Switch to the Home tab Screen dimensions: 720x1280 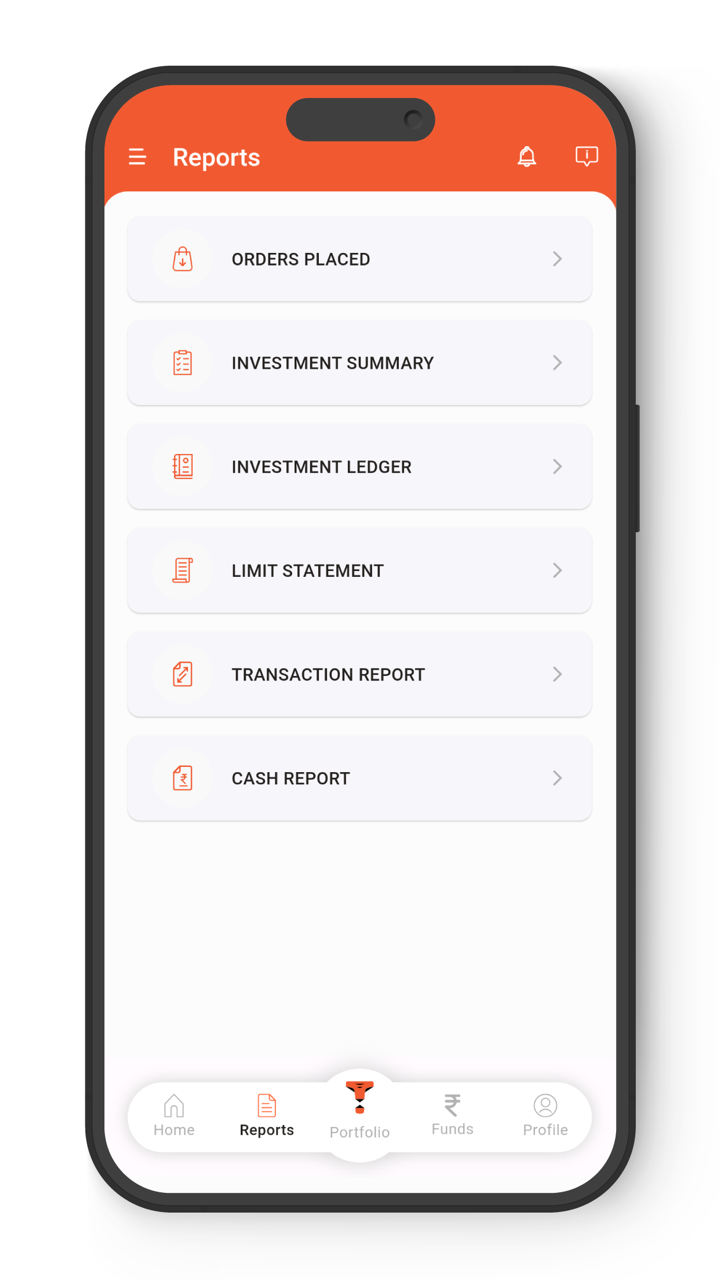tap(174, 1113)
